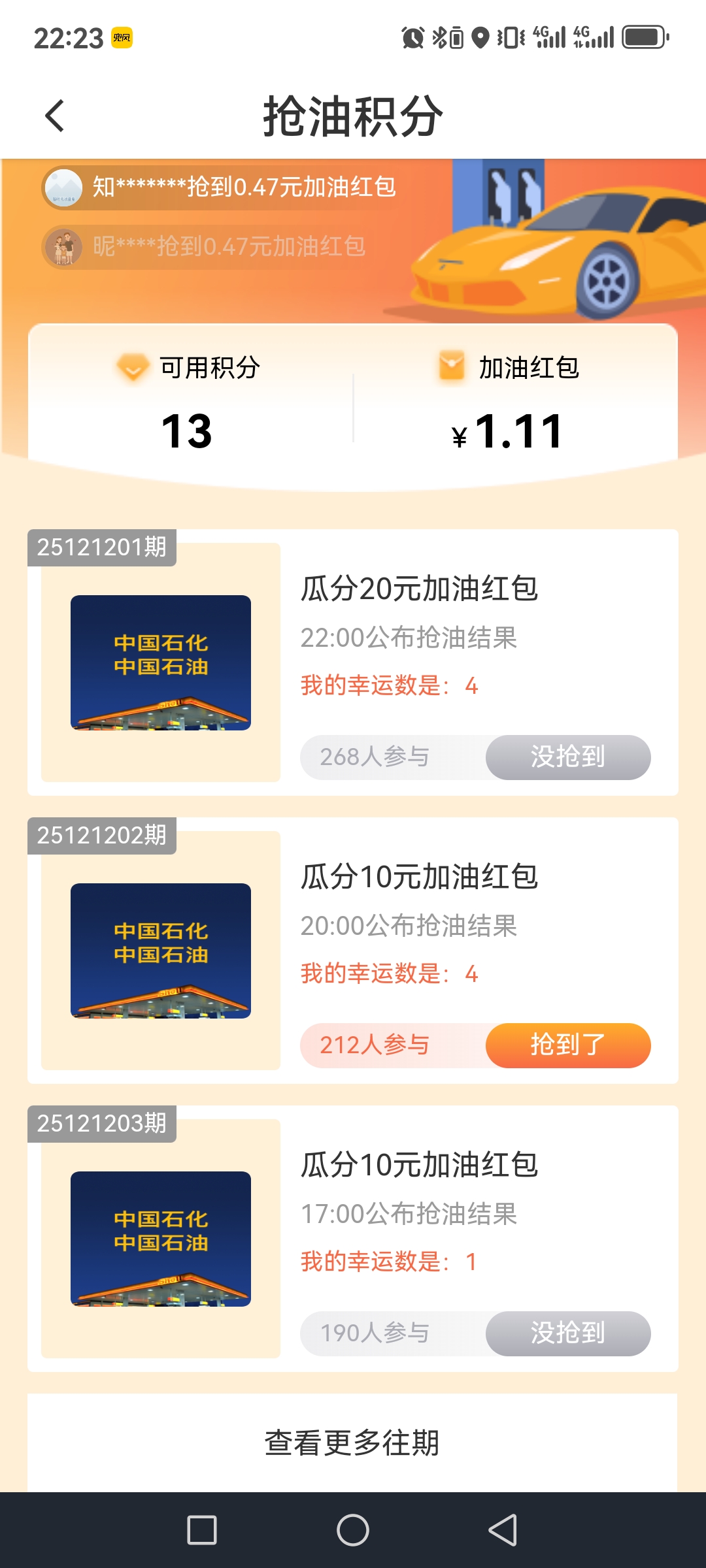Go to the system home screen
Screen dimensions: 706x1568
pyautogui.click(x=353, y=1530)
